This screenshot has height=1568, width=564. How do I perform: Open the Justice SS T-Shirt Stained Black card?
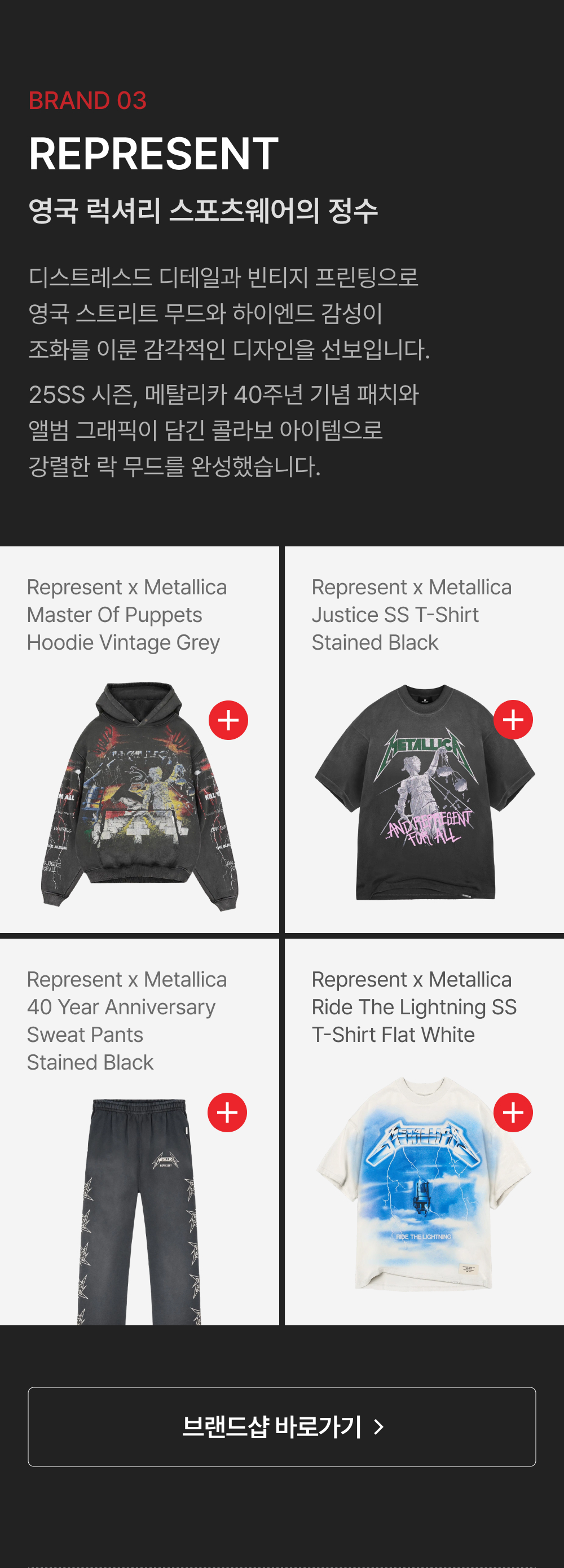click(x=424, y=739)
